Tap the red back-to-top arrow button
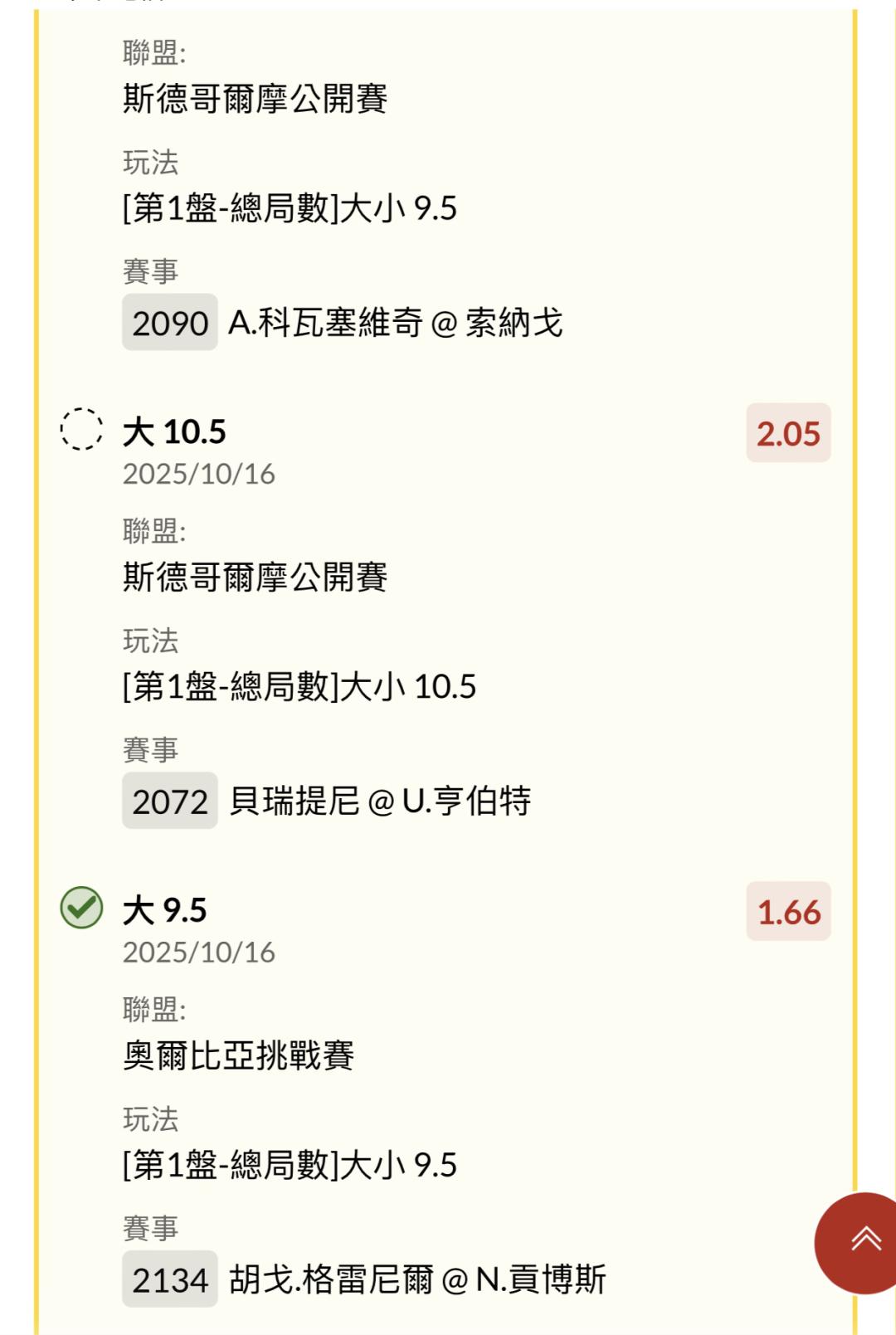The width and height of the screenshot is (896, 1335). (x=863, y=1241)
